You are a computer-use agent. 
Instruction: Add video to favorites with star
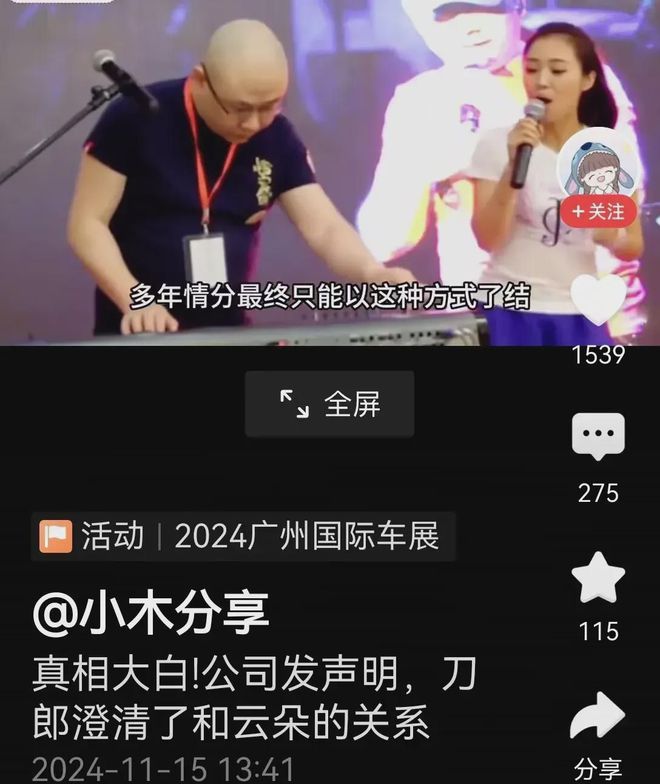[x=598, y=579]
